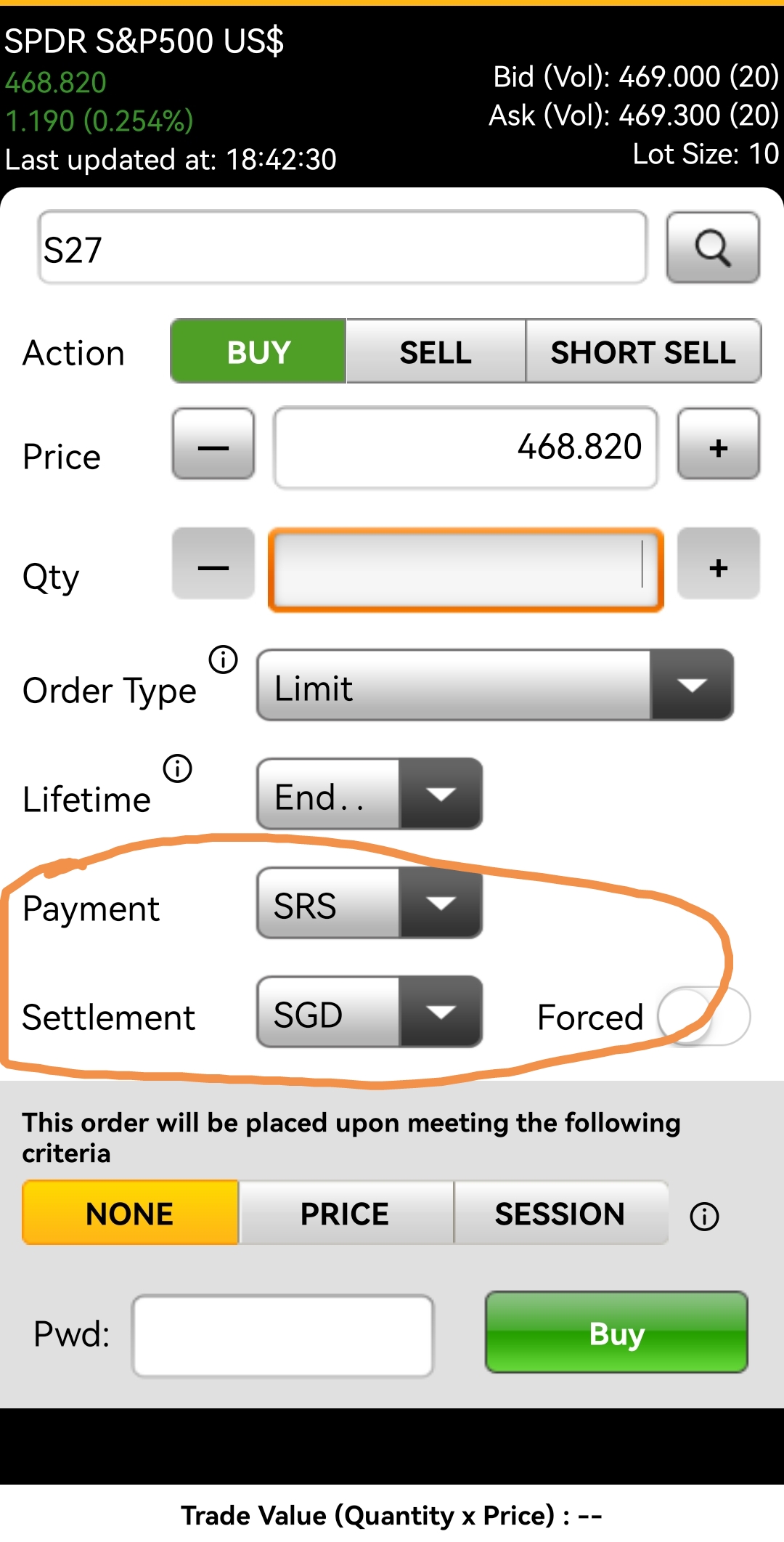This screenshot has height=1542, width=784.
Task: Show info about Lifetime
Action: 177,768
